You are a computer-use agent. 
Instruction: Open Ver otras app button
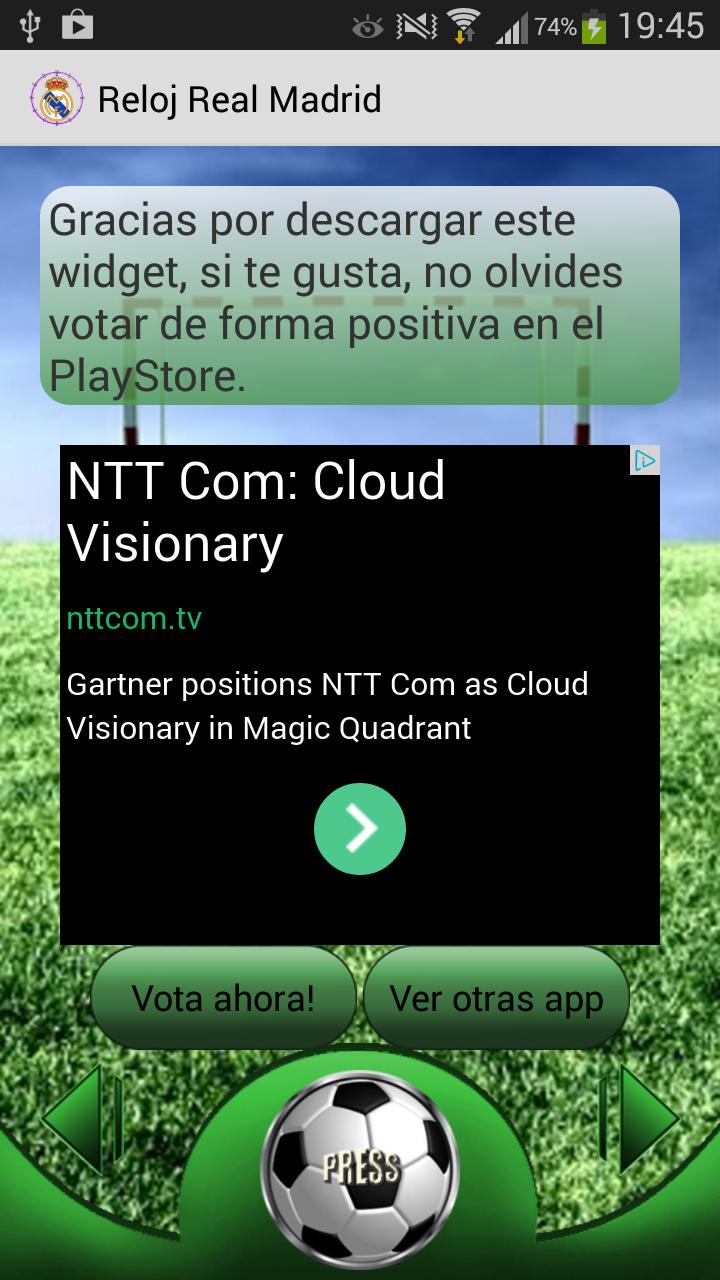496,998
